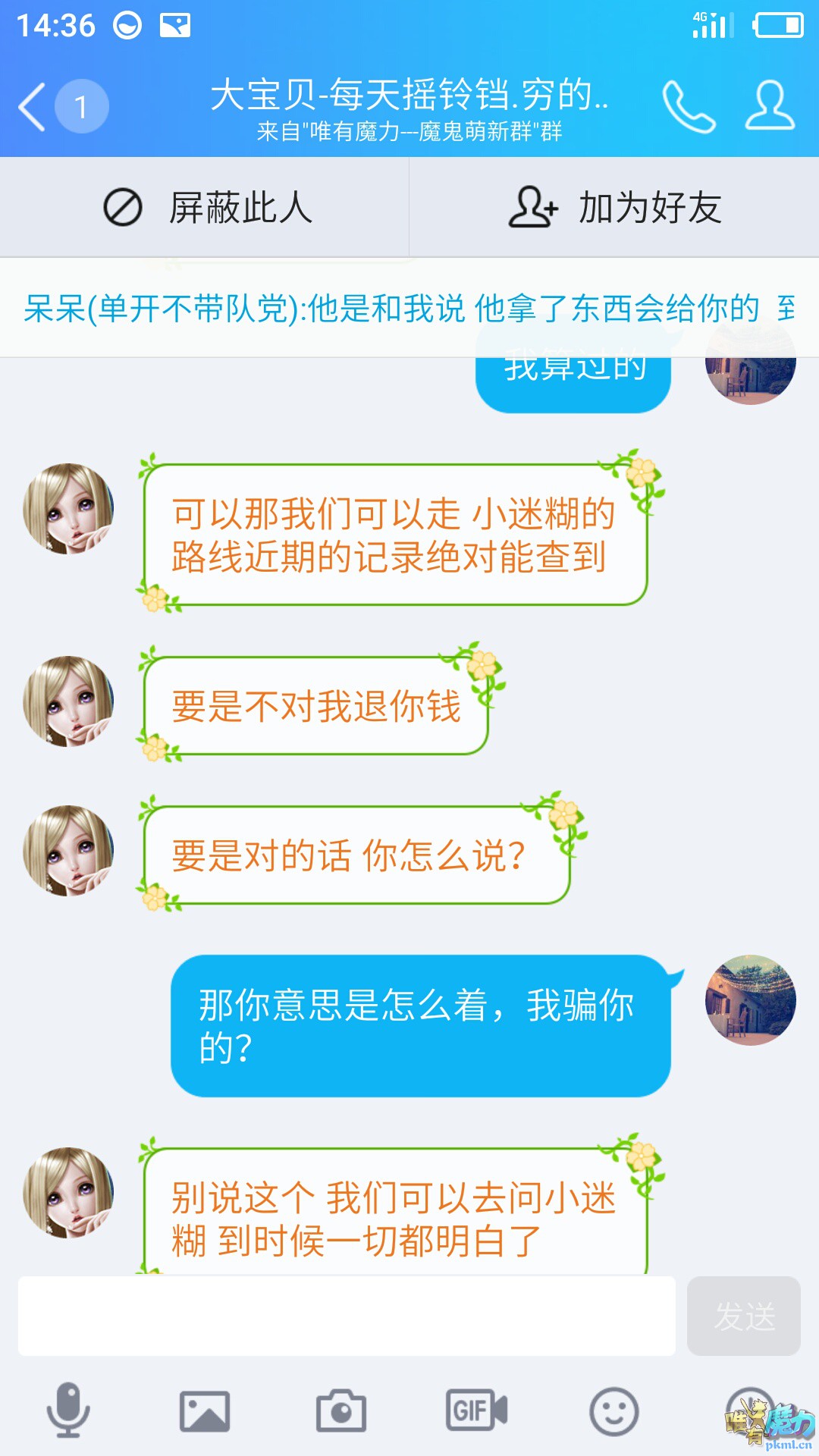Image resolution: width=819 pixels, height=1456 pixels.
Task: Open the GIF video option
Action: pyautogui.click(x=477, y=1410)
